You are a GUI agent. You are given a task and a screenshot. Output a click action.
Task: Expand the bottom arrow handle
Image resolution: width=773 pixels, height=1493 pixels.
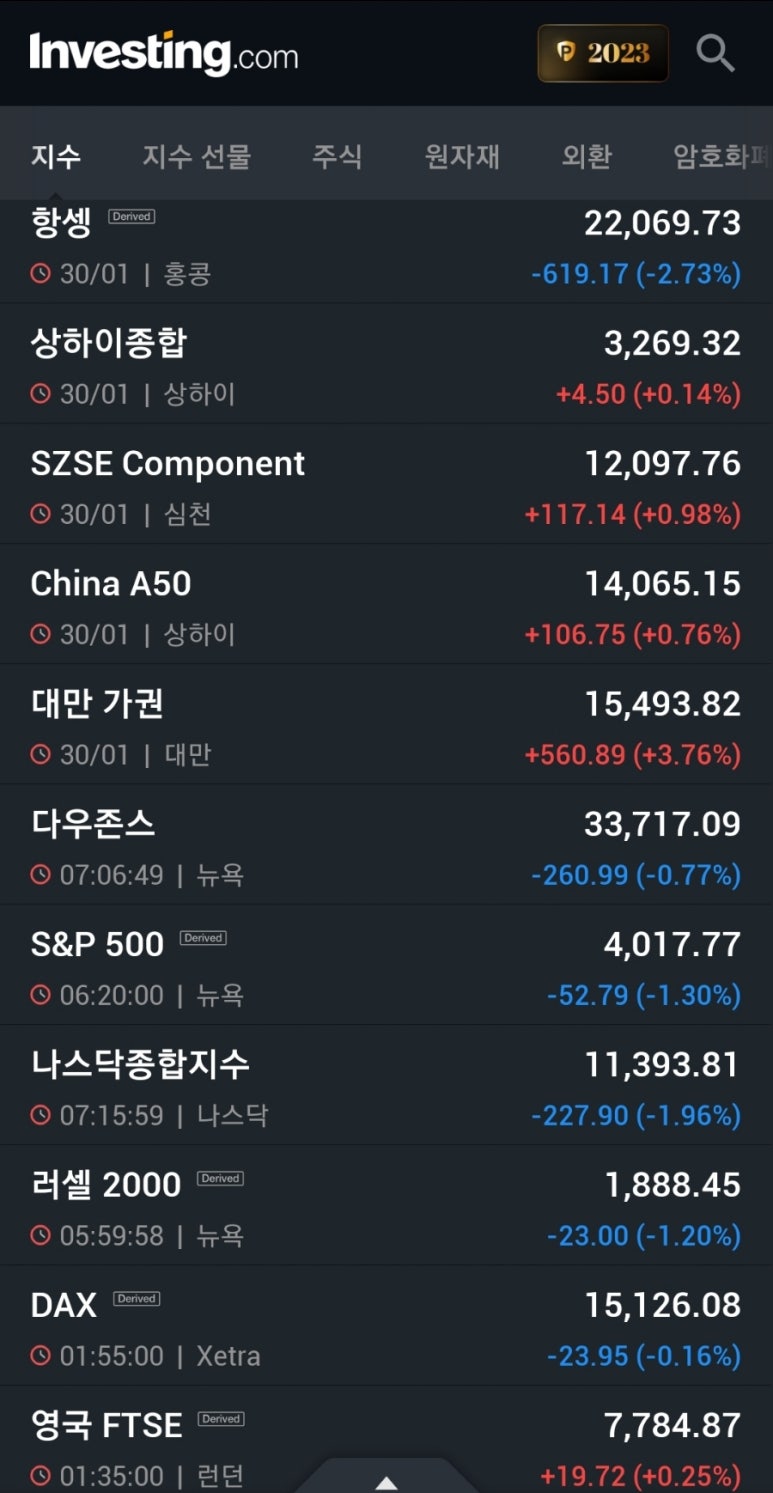pyautogui.click(x=386, y=1480)
